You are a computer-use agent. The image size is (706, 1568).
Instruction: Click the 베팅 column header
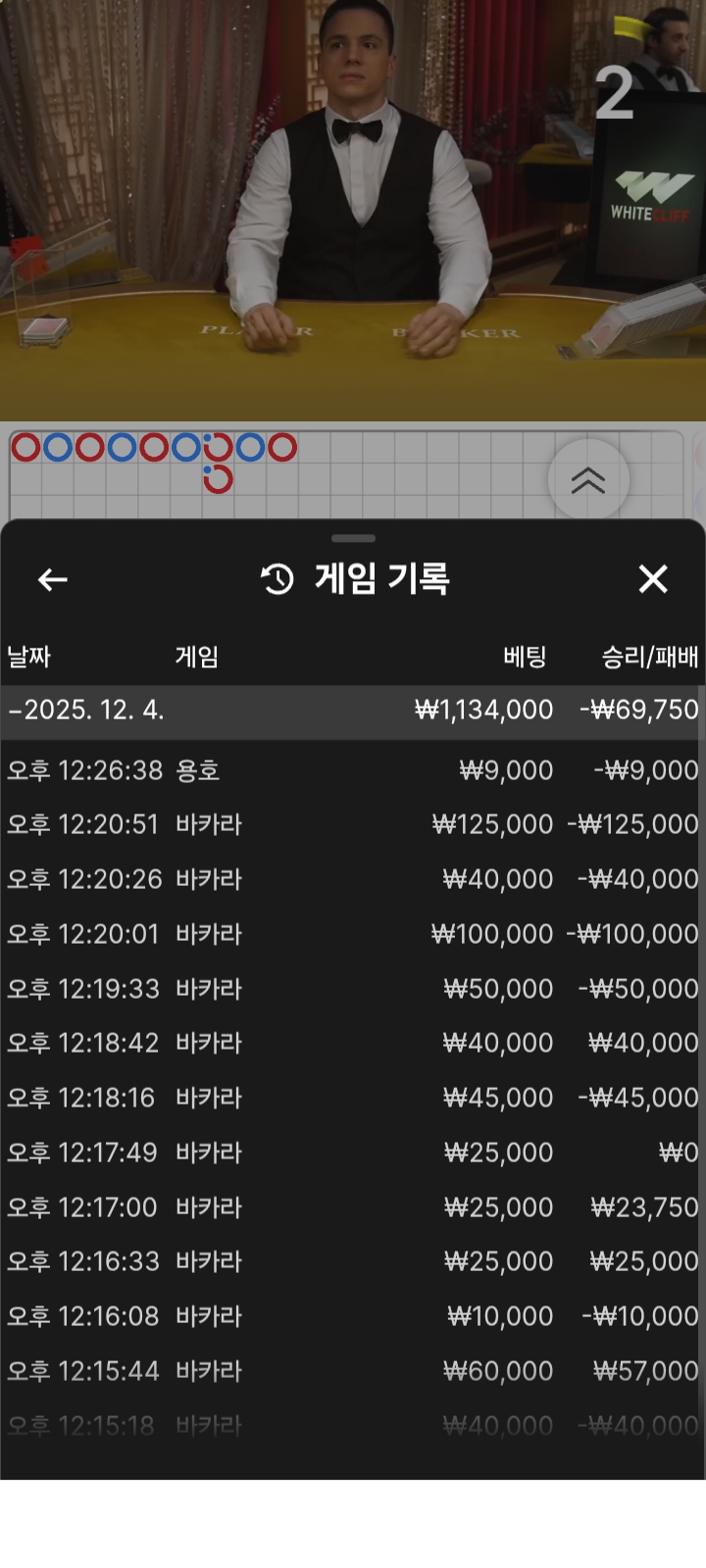click(527, 657)
